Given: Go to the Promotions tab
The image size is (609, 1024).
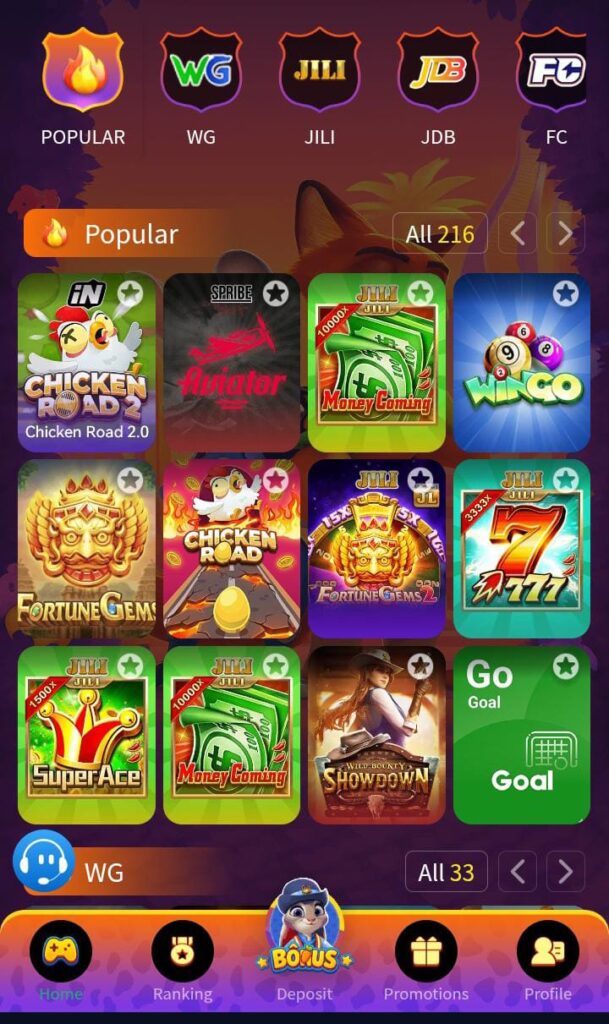Looking at the screenshot, I should 426,961.
